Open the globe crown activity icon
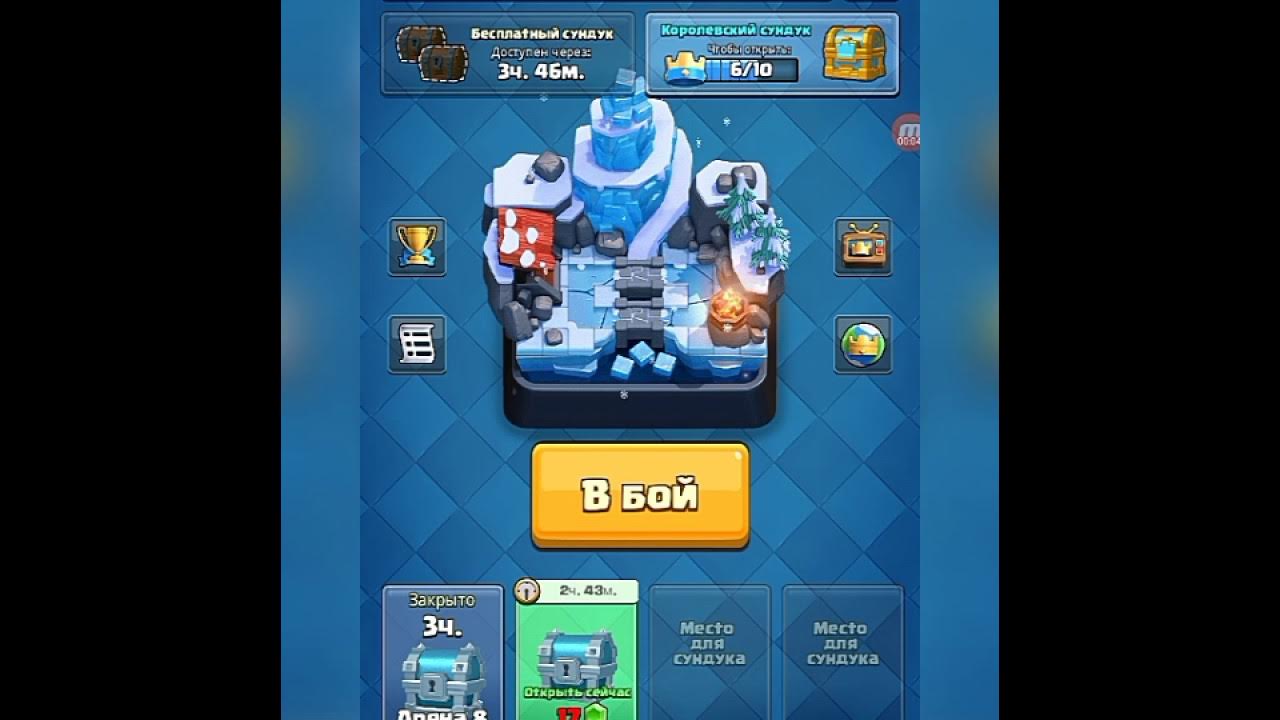The height and width of the screenshot is (720, 1280). tap(863, 344)
